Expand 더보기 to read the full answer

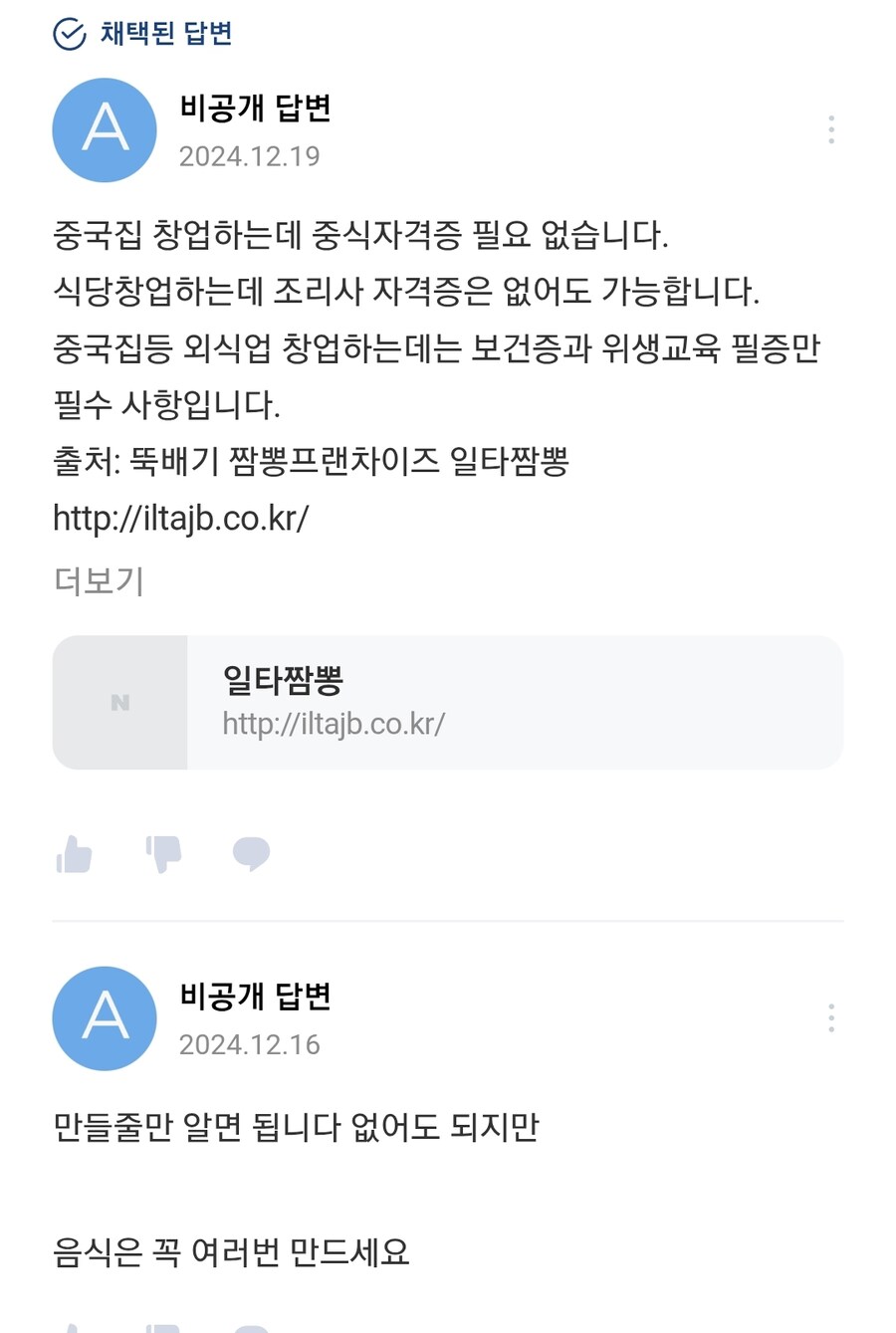[x=98, y=583]
